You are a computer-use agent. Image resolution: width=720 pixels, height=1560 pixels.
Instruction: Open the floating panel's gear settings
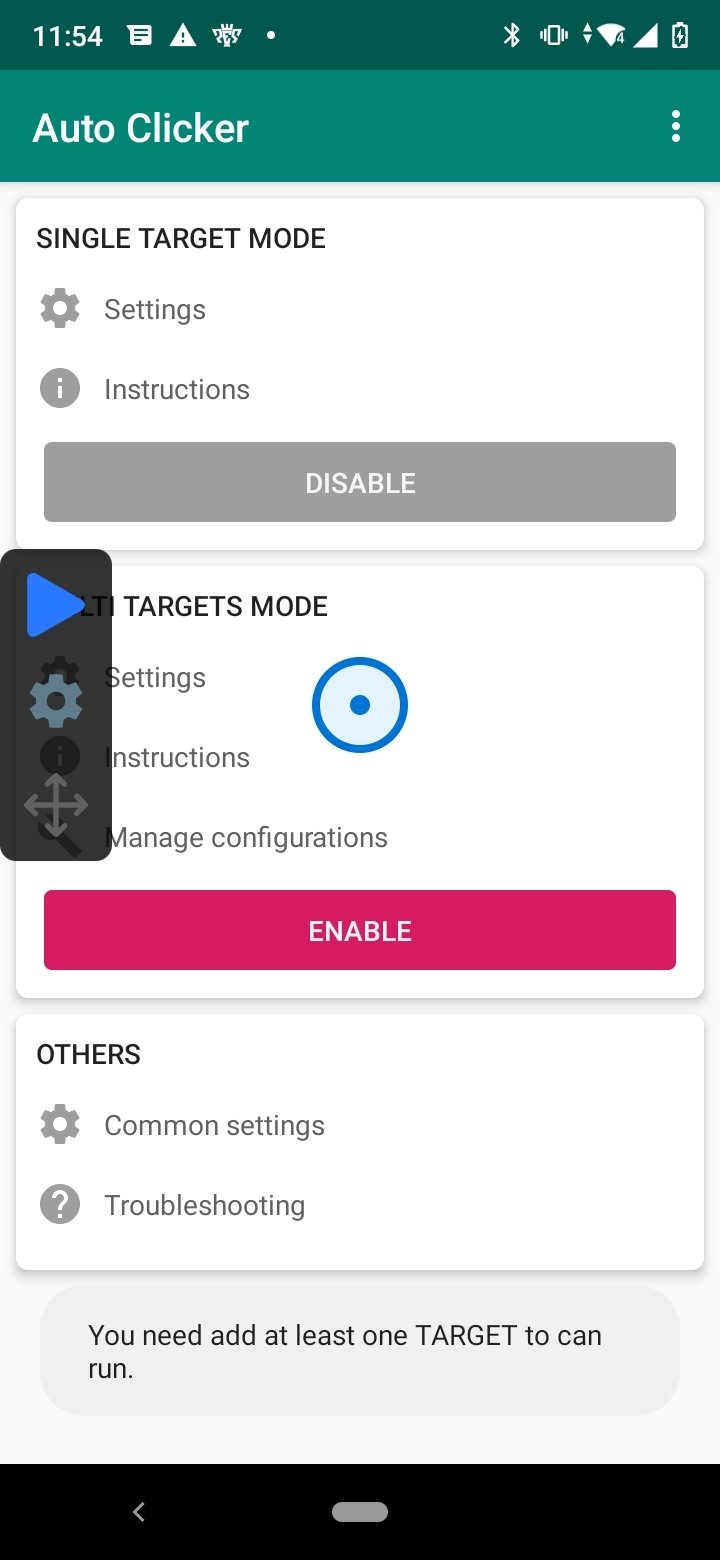(x=56, y=700)
